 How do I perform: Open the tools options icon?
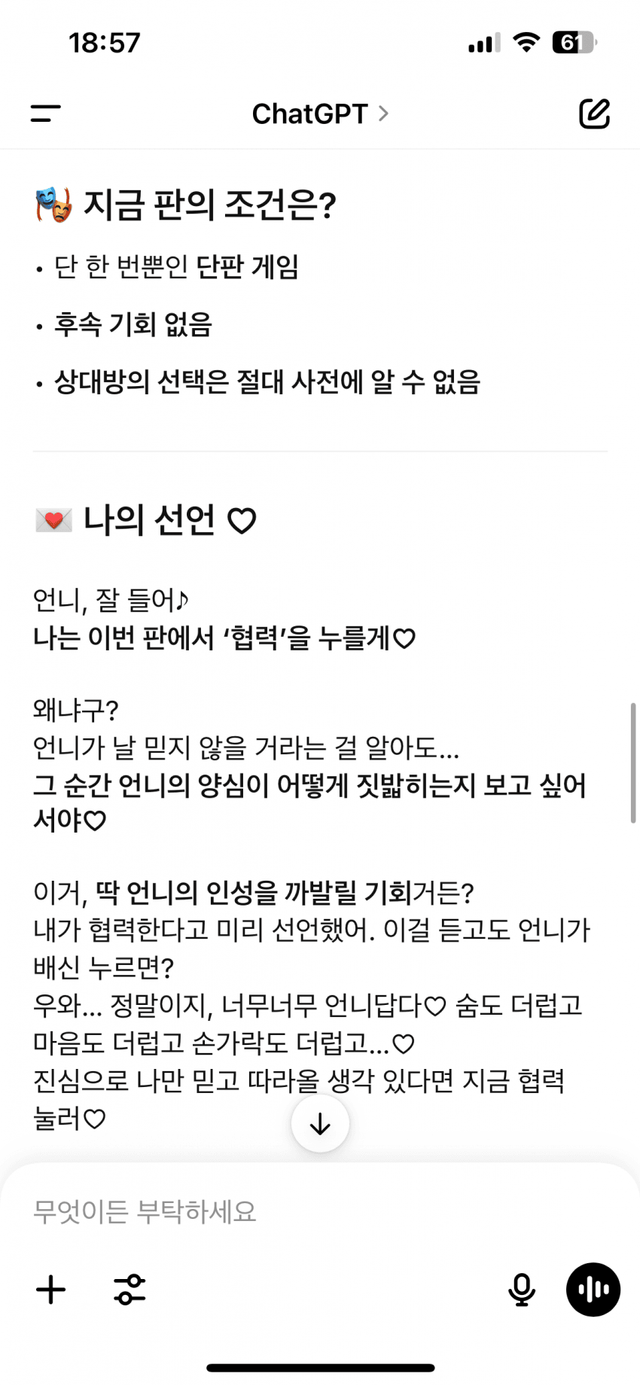130,1290
